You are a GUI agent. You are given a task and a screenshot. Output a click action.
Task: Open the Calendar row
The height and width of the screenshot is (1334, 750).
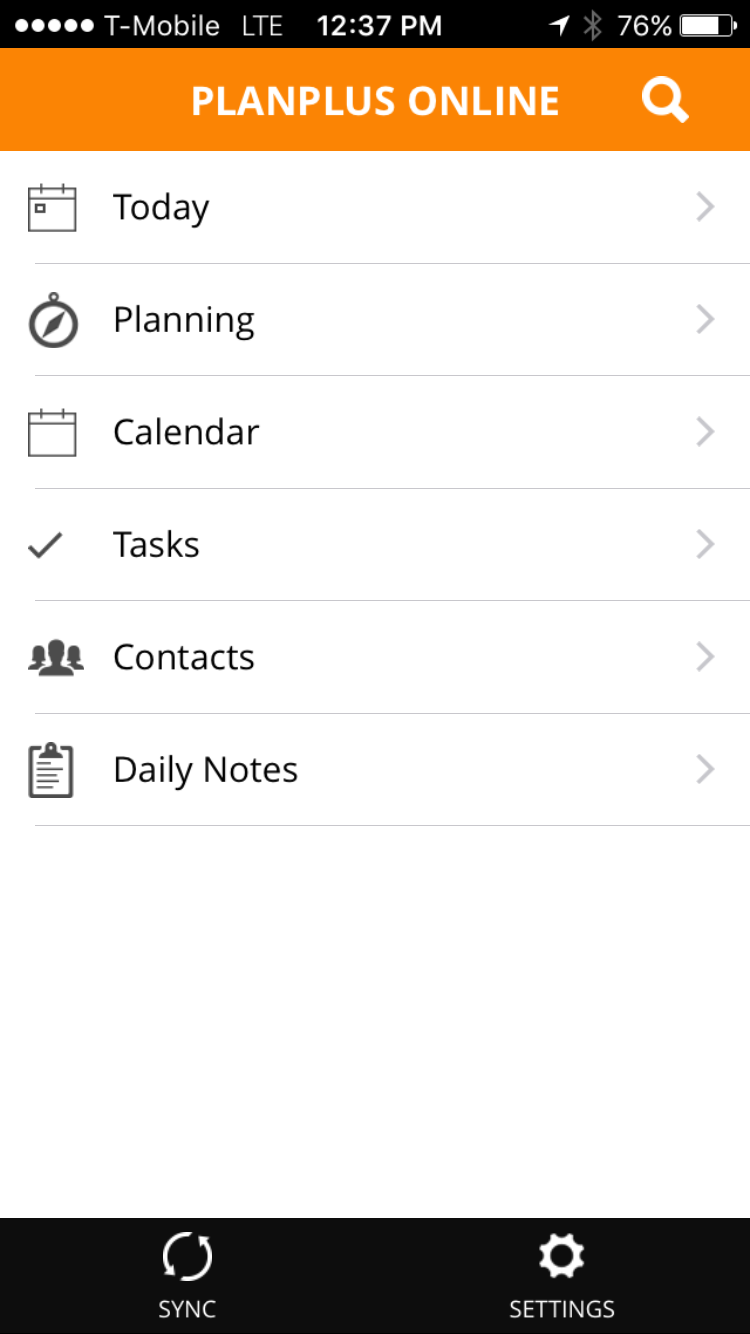(375, 433)
